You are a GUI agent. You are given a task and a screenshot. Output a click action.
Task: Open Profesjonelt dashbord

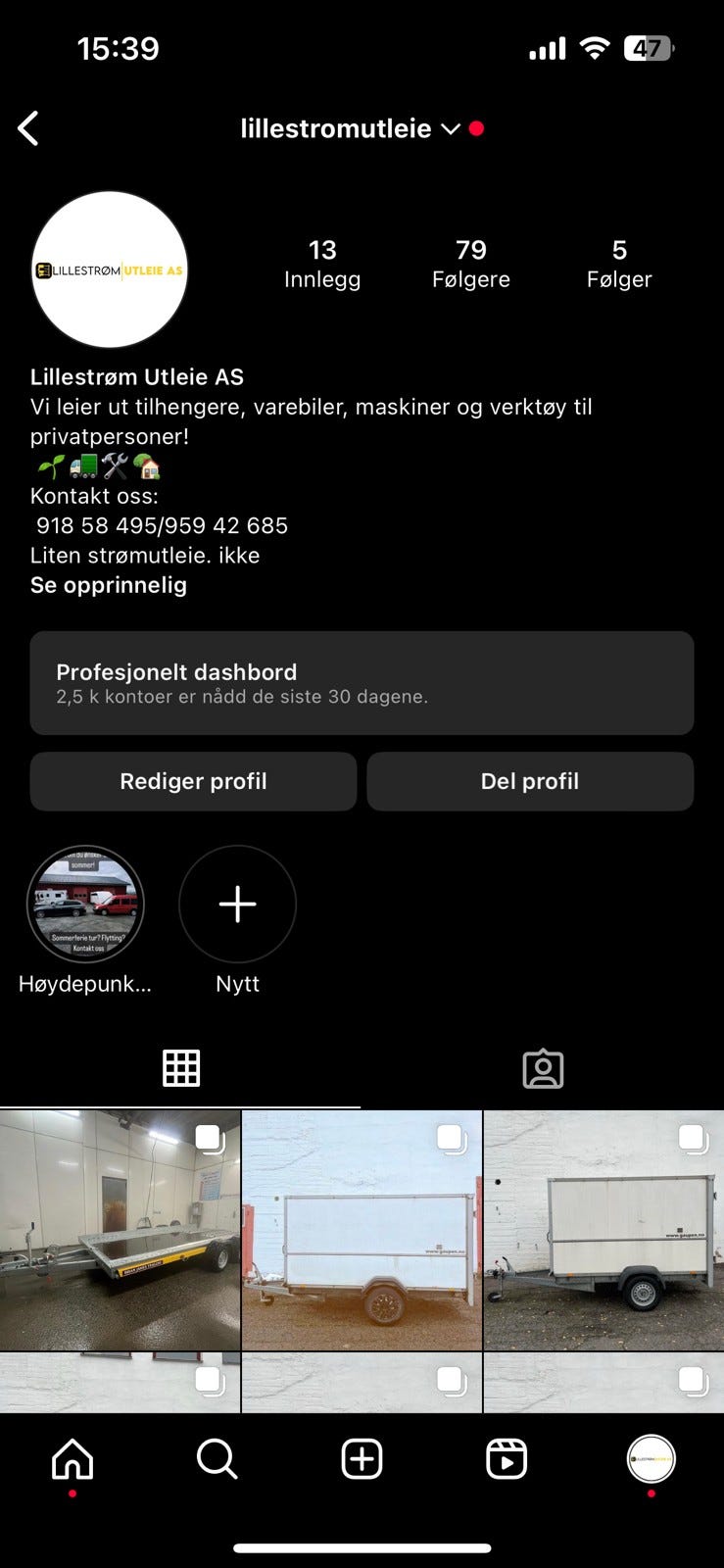pos(362,683)
